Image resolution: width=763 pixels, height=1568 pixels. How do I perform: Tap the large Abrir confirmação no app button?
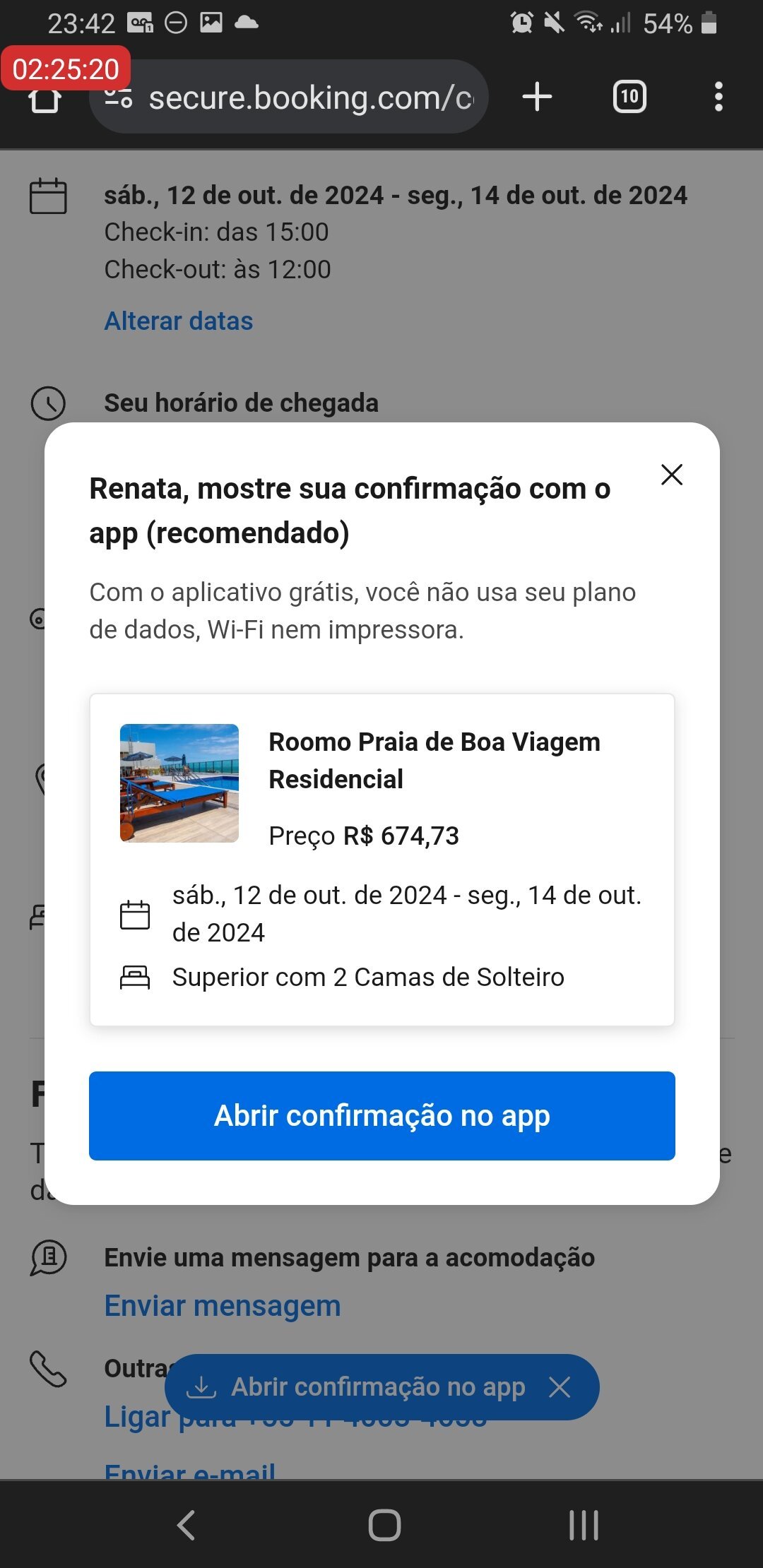(381, 1116)
